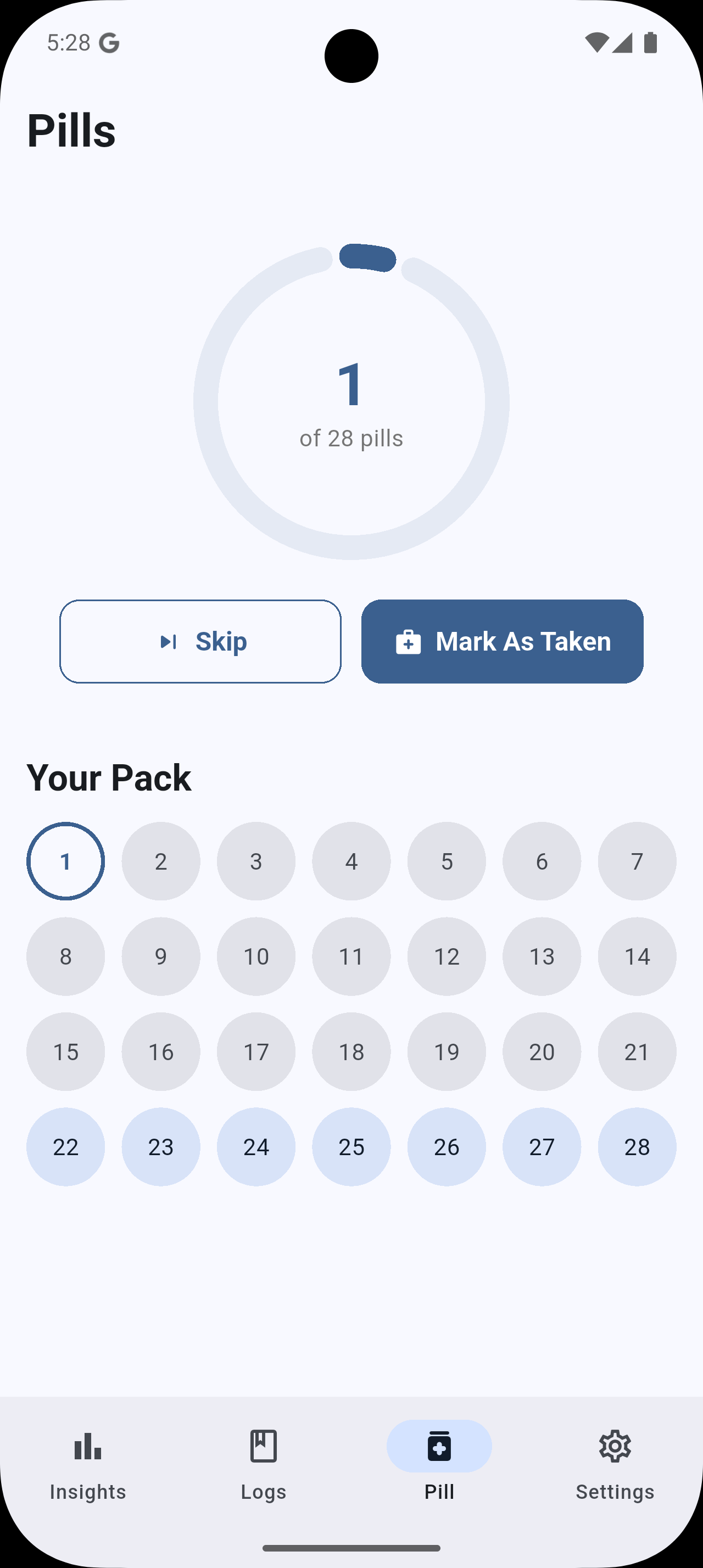The image size is (703, 1568).
Task: Select pill 14 in the pack
Action: (637, 956)
